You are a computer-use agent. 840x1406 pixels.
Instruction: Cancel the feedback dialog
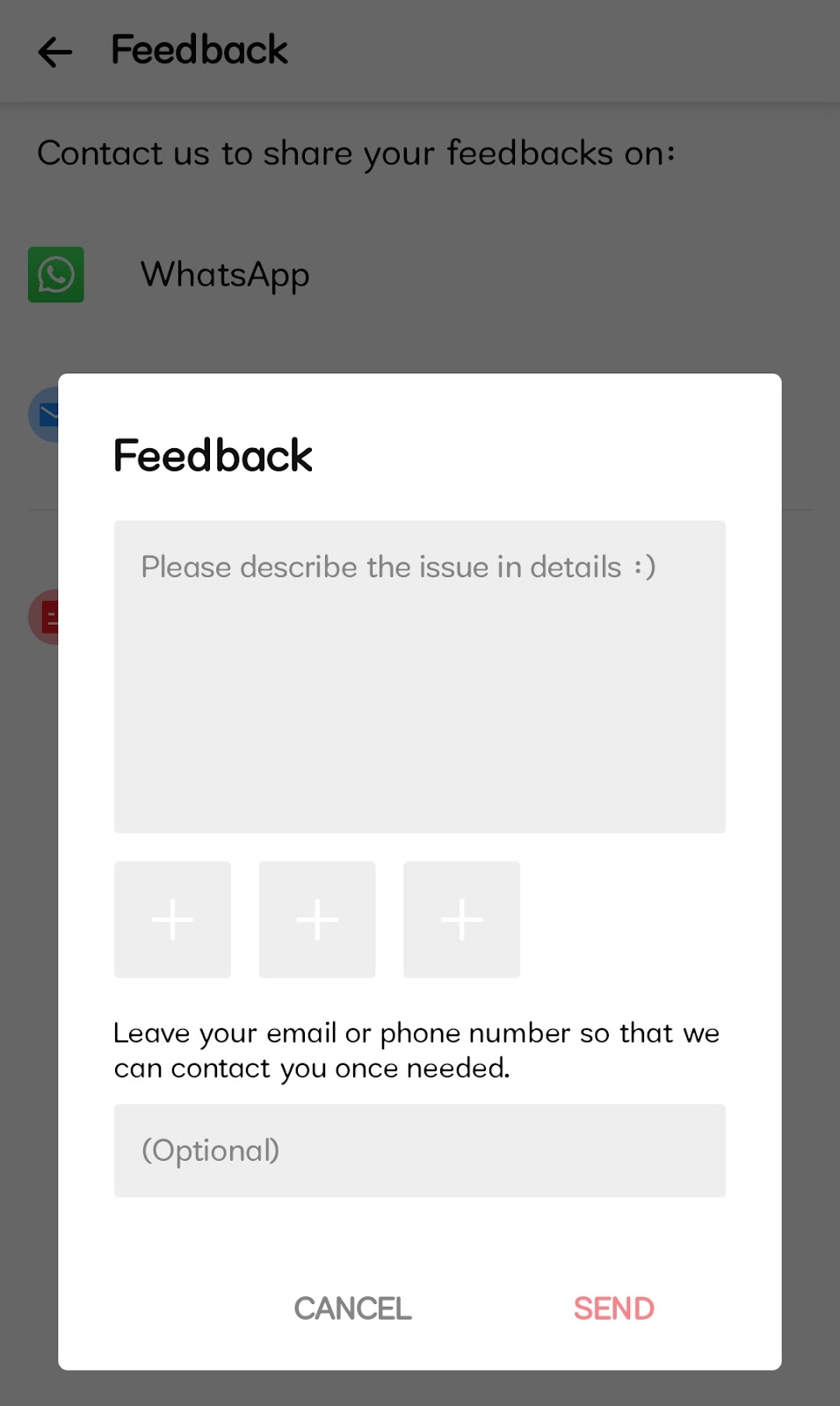[x=352, y=1308]
